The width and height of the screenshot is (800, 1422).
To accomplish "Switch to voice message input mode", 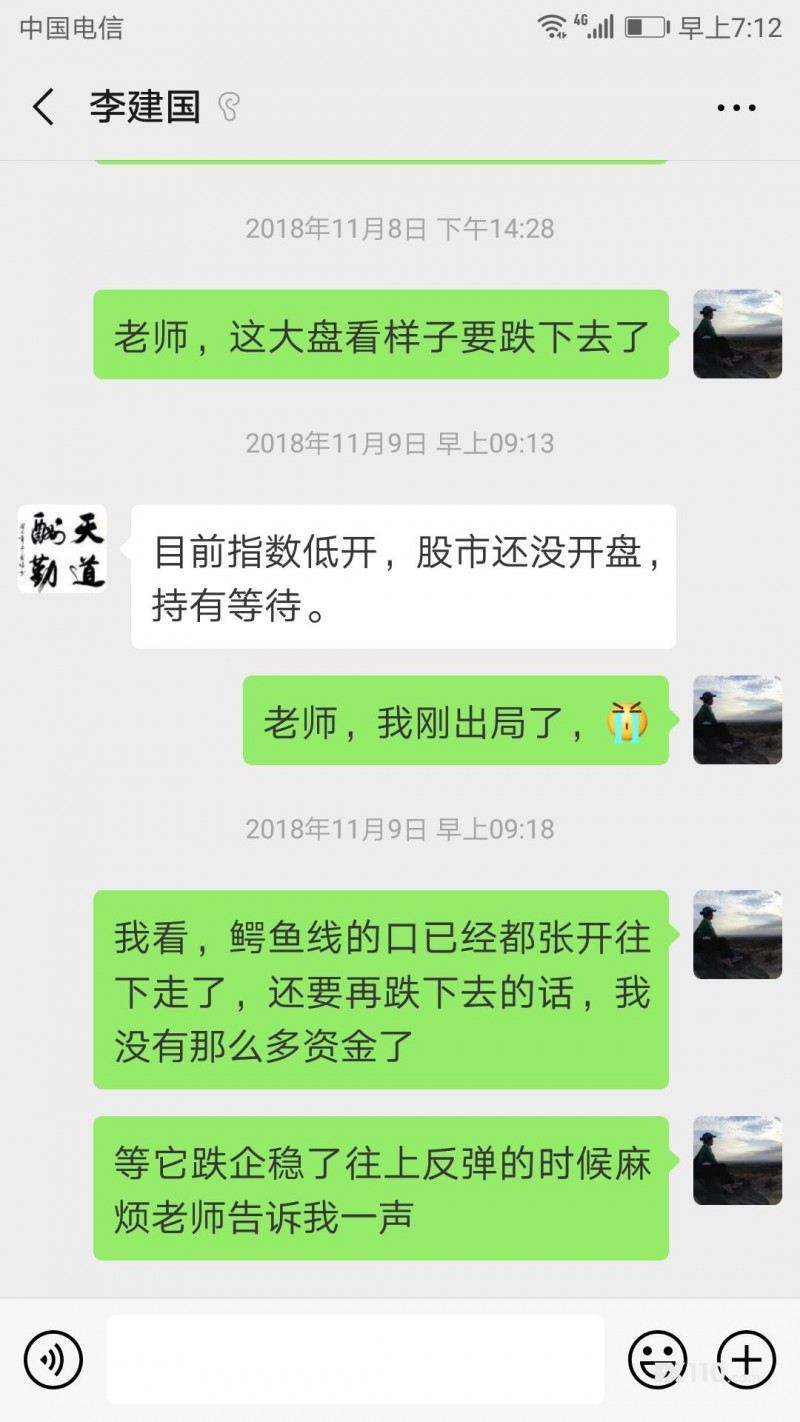I will (x=54, y=1359).
